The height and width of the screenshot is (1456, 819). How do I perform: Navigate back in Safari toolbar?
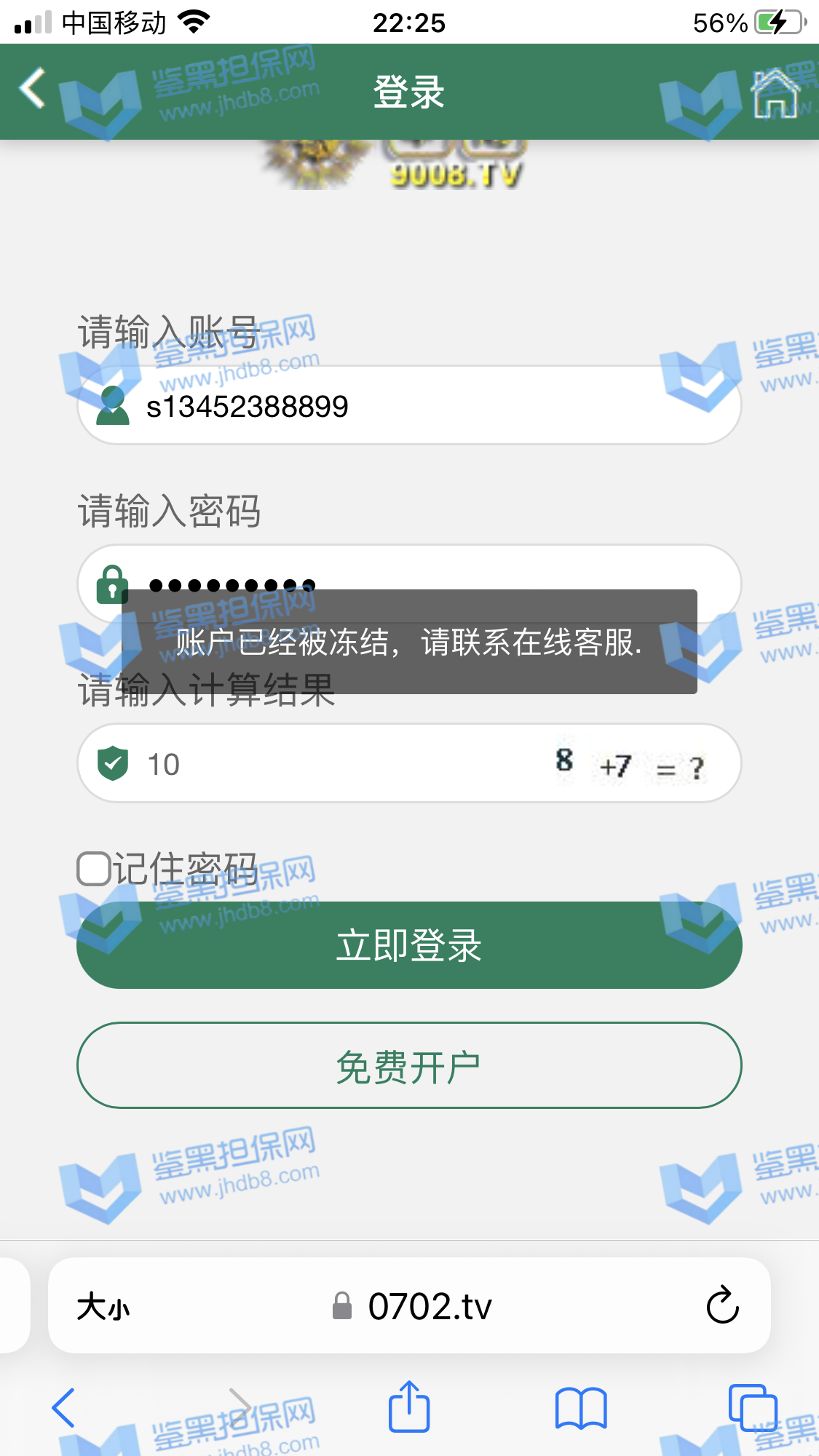click(x=64, y=1408)
